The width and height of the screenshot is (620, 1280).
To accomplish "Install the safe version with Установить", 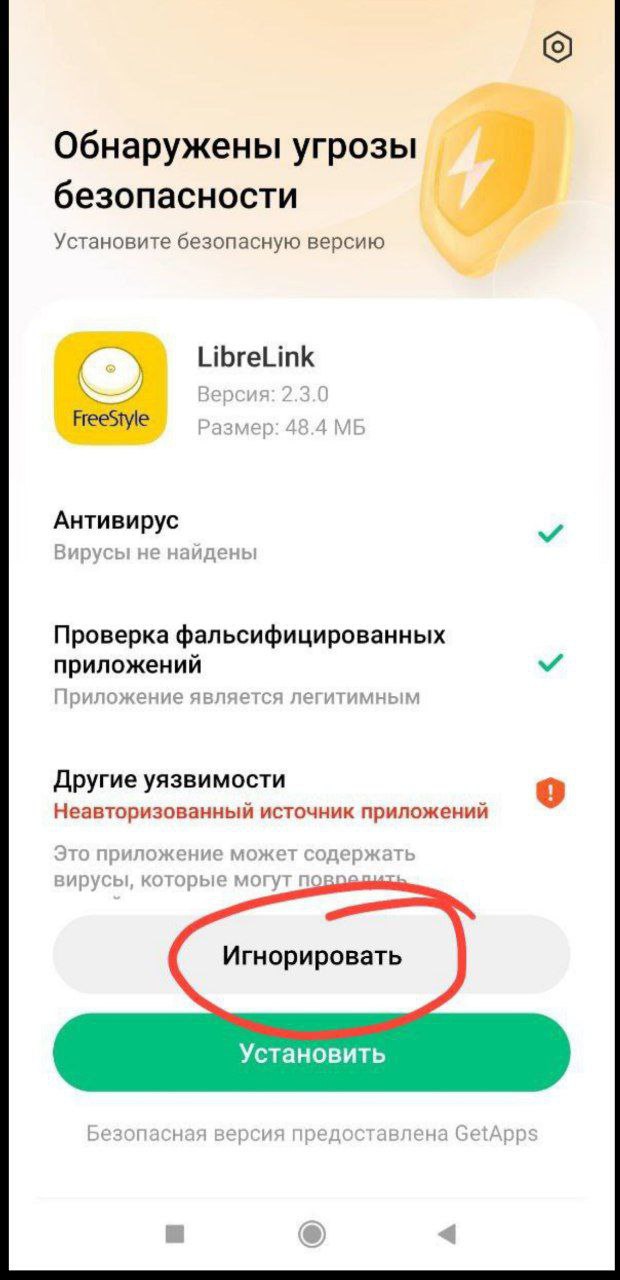I will 311,1053.
